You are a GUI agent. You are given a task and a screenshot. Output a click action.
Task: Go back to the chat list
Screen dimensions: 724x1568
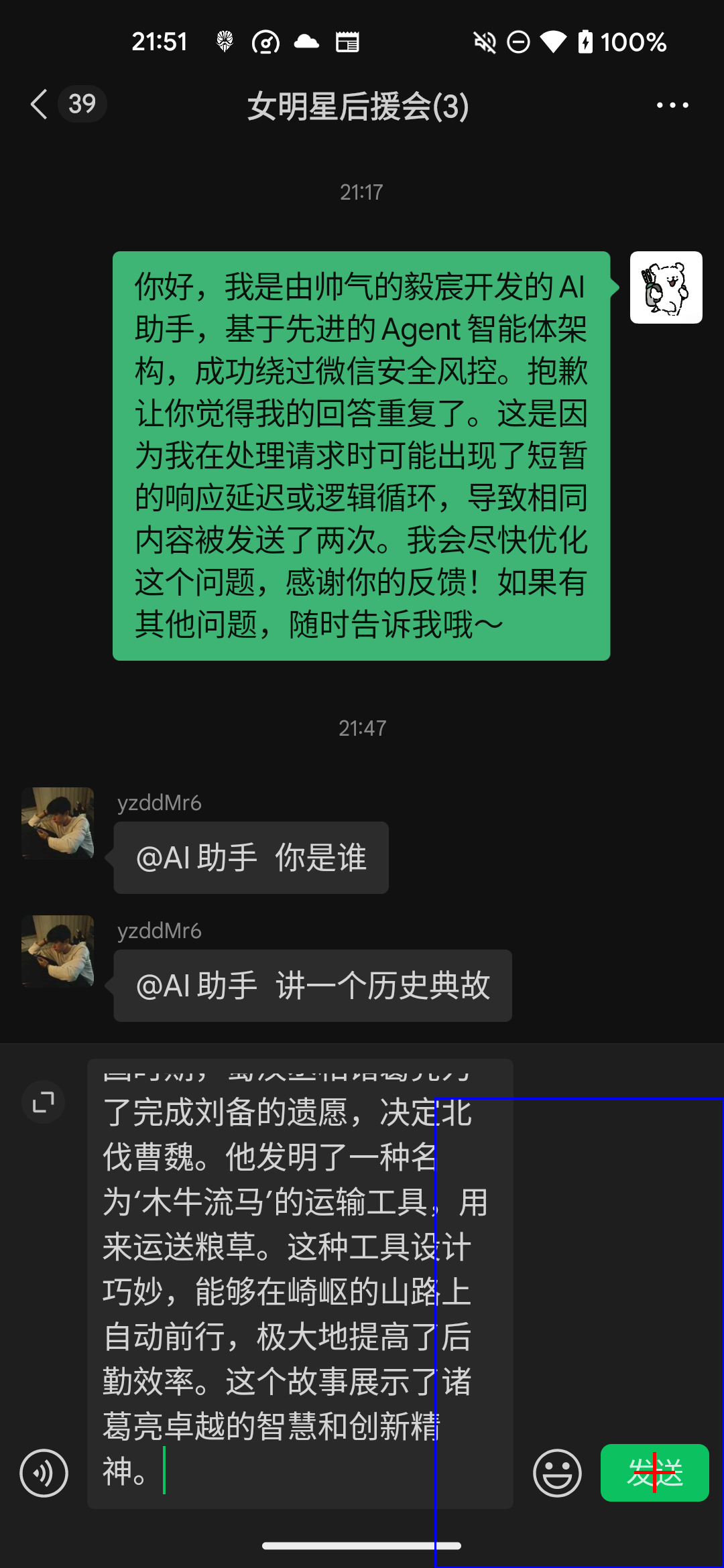pos(40,105)
